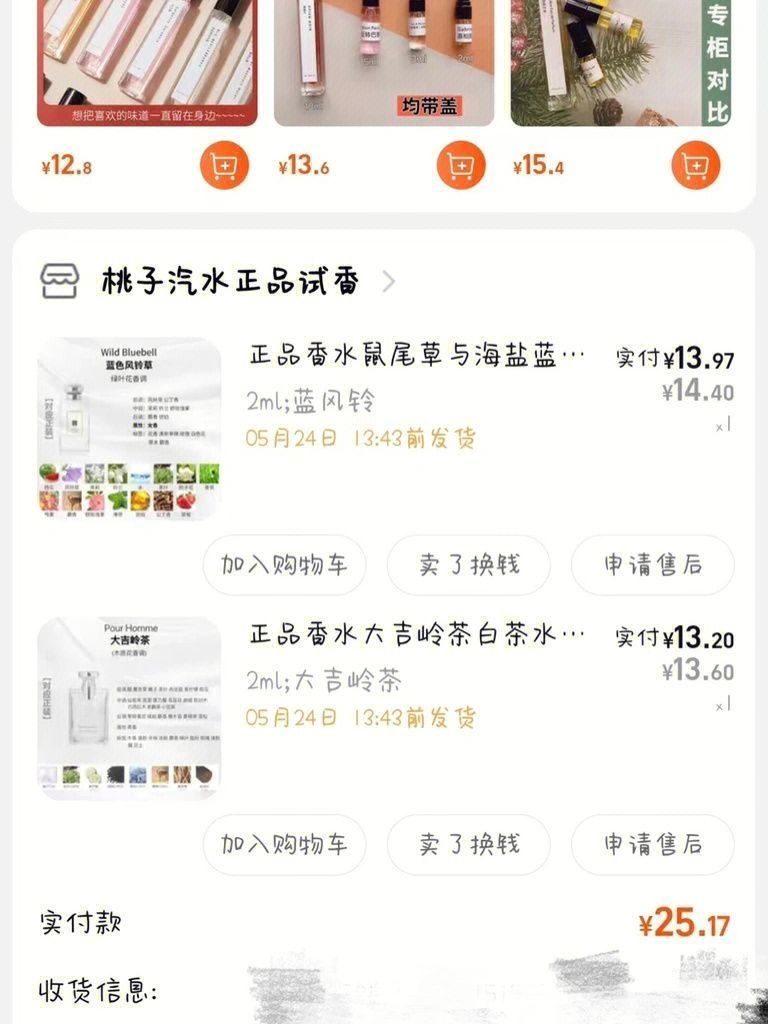This screenshot has width=768, height=1024.
Task: Request 申请售后 for the 蓝风铃 item
Action: coord(652,565)
